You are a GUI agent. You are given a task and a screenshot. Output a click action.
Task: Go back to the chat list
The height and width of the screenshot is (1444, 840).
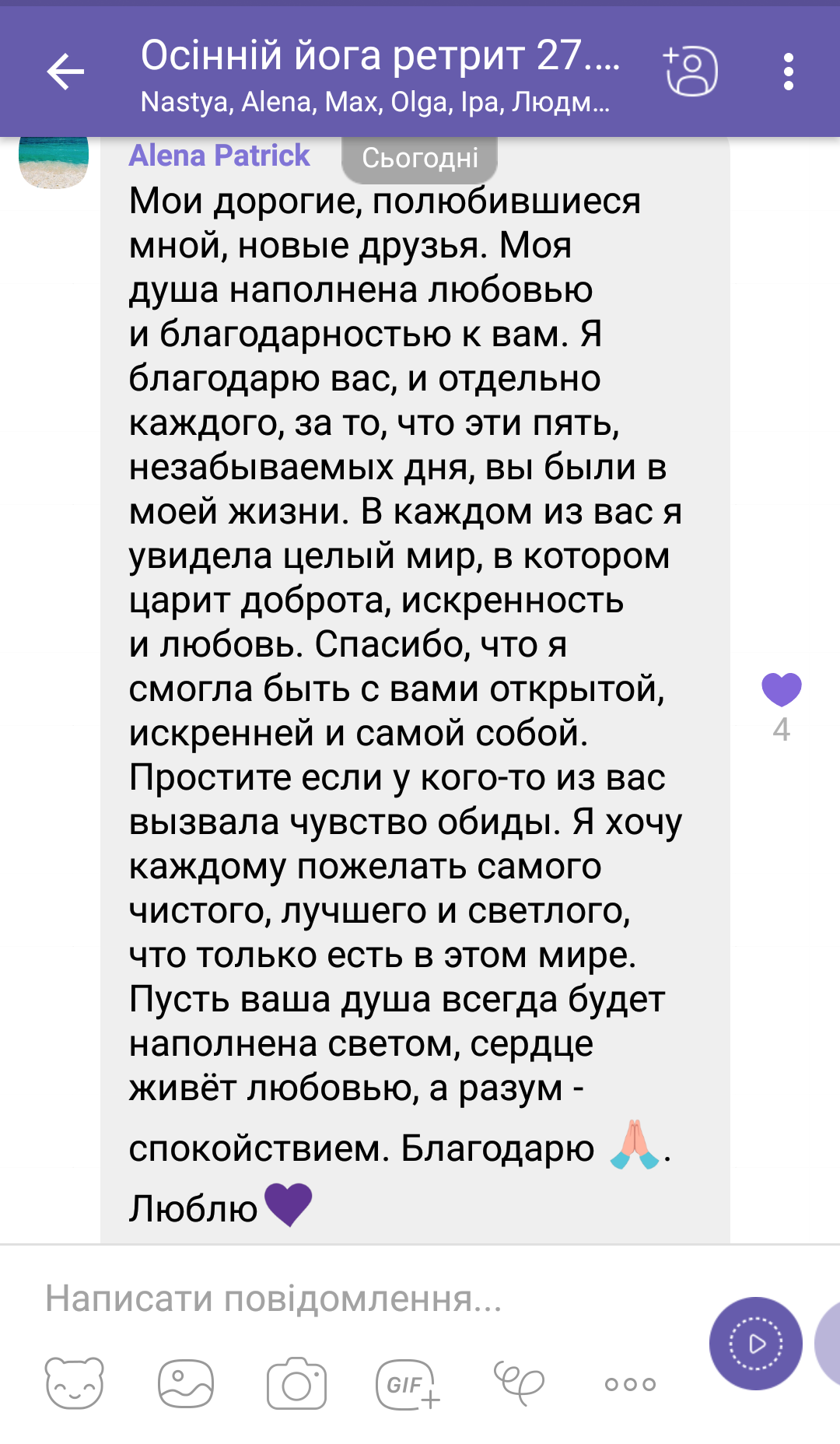point(65,72)
